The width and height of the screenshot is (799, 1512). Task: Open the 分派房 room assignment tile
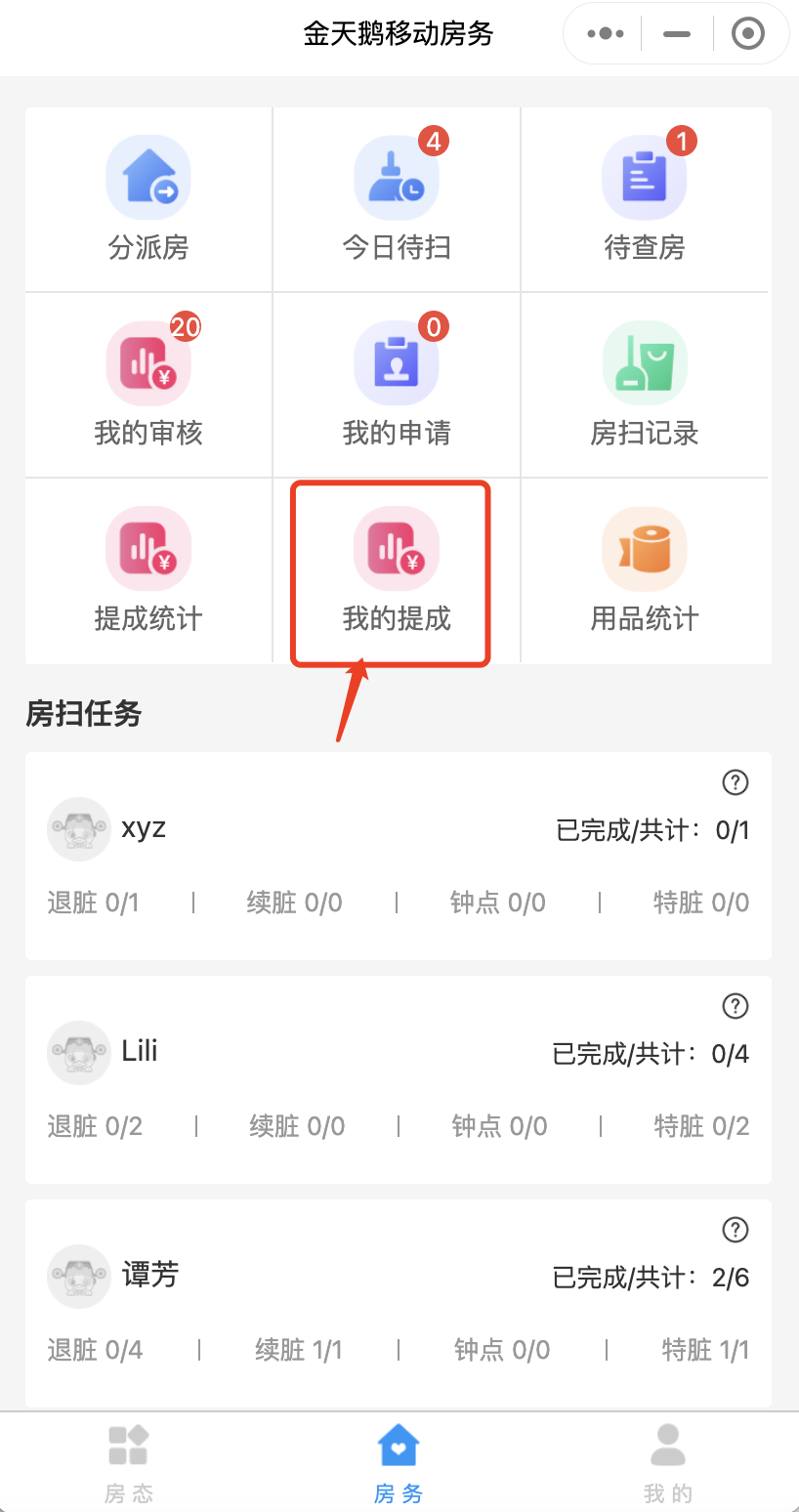click(148, 200)
